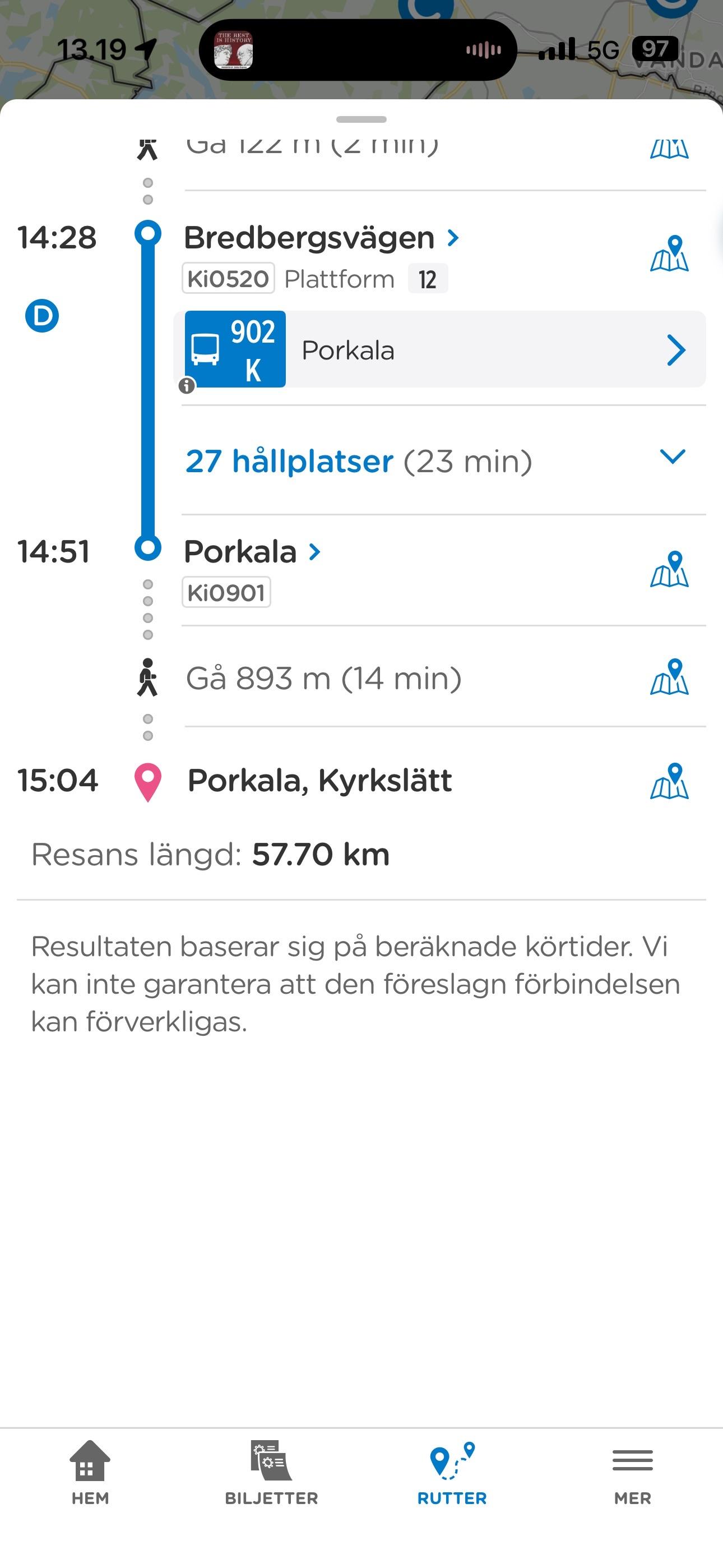The height and width of the screenshot is (1568, 723).
Task: Tap the info icon on bus 902K
Action: pyautogui.click(x=187, y=385)
